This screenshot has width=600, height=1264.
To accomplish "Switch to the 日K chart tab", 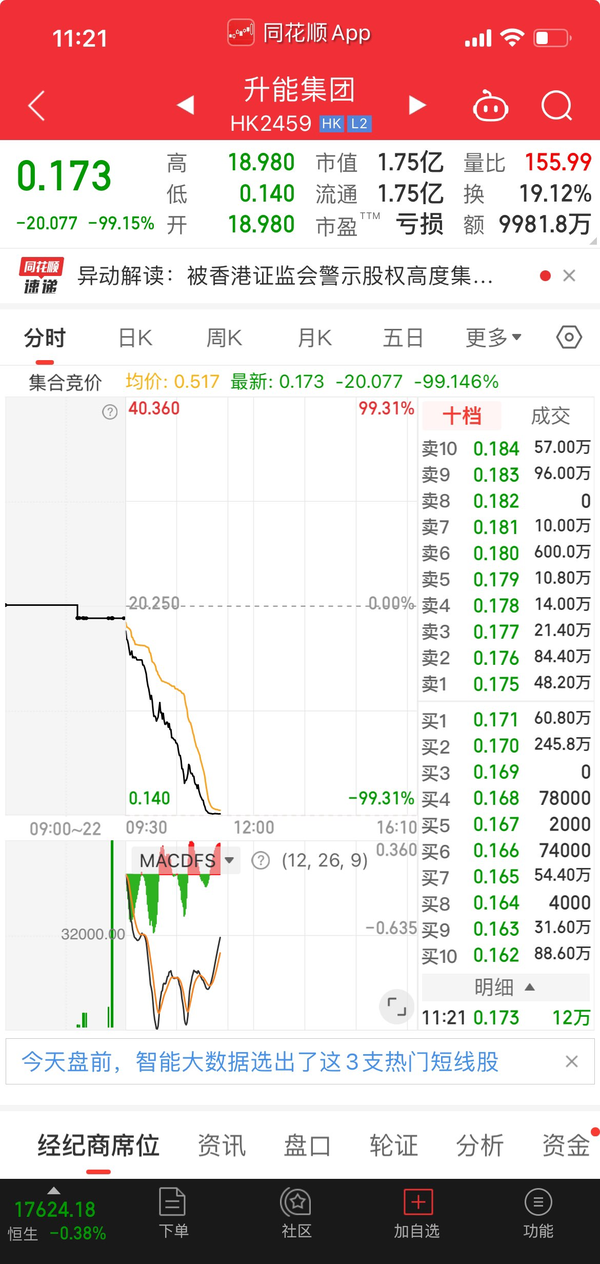I will click(135, 338).
